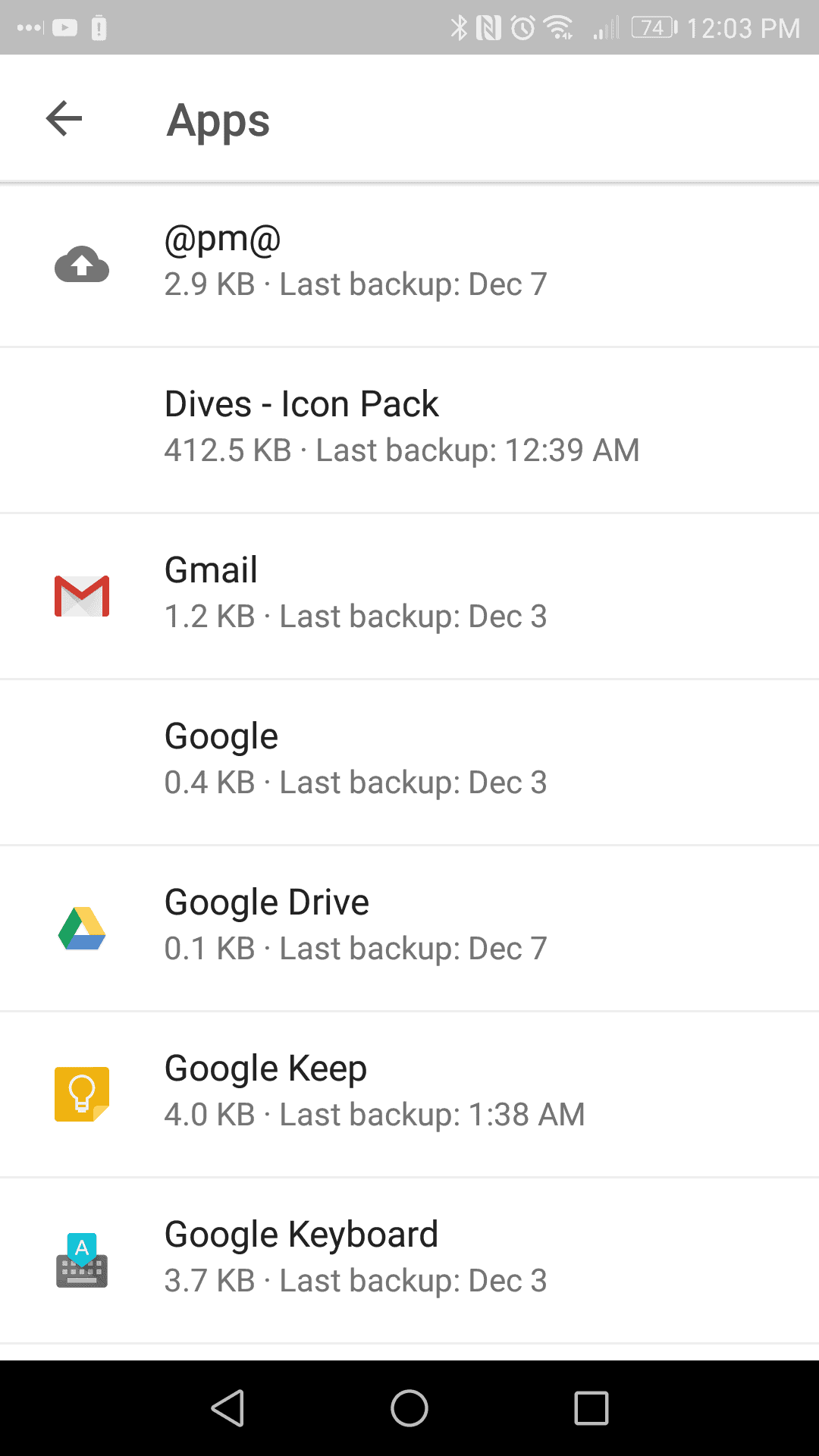Viewport: 819px width, 1456px height.
Task: Tap the @pm@ cloud backup icon
Action: click(x=81, y=265)
